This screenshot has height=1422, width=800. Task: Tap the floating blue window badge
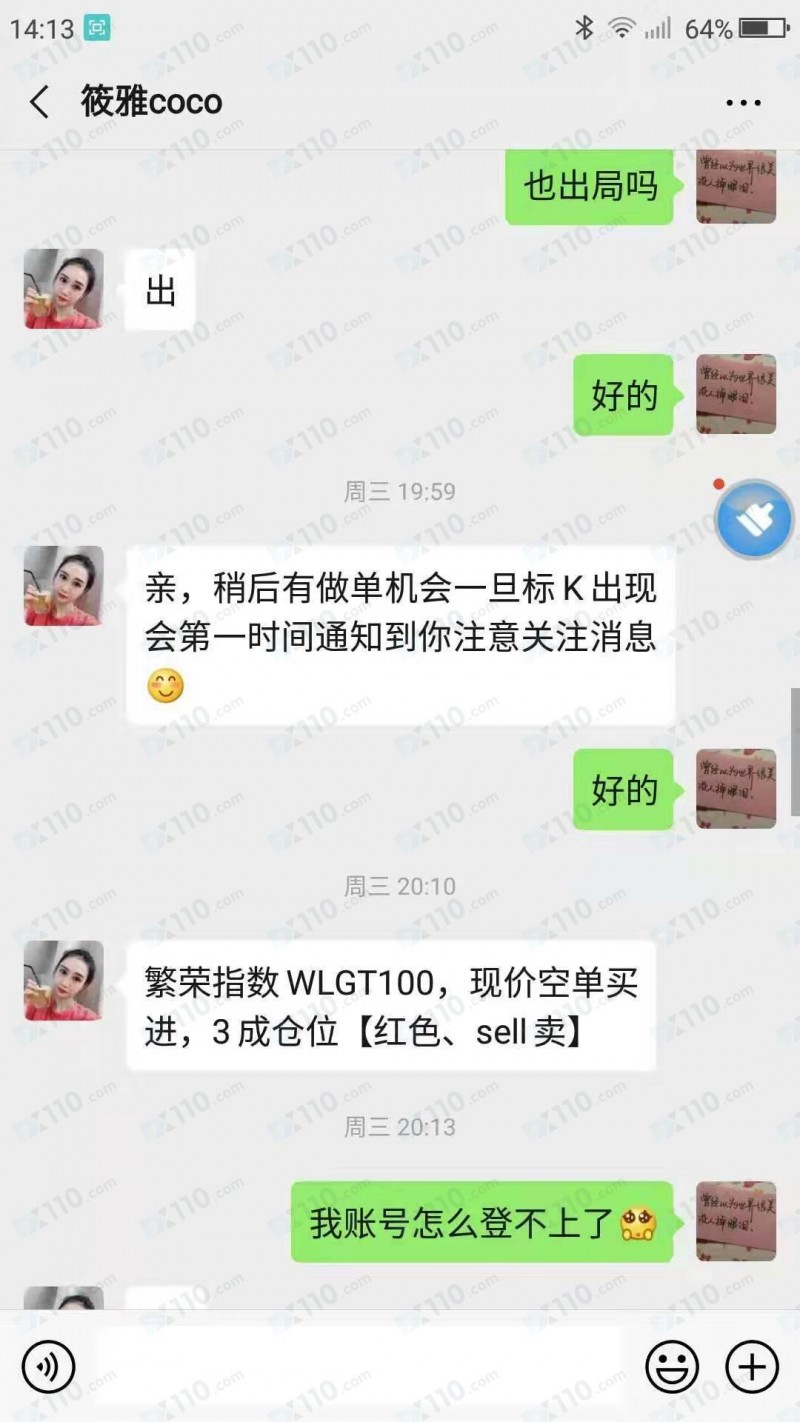coord(754,519)
